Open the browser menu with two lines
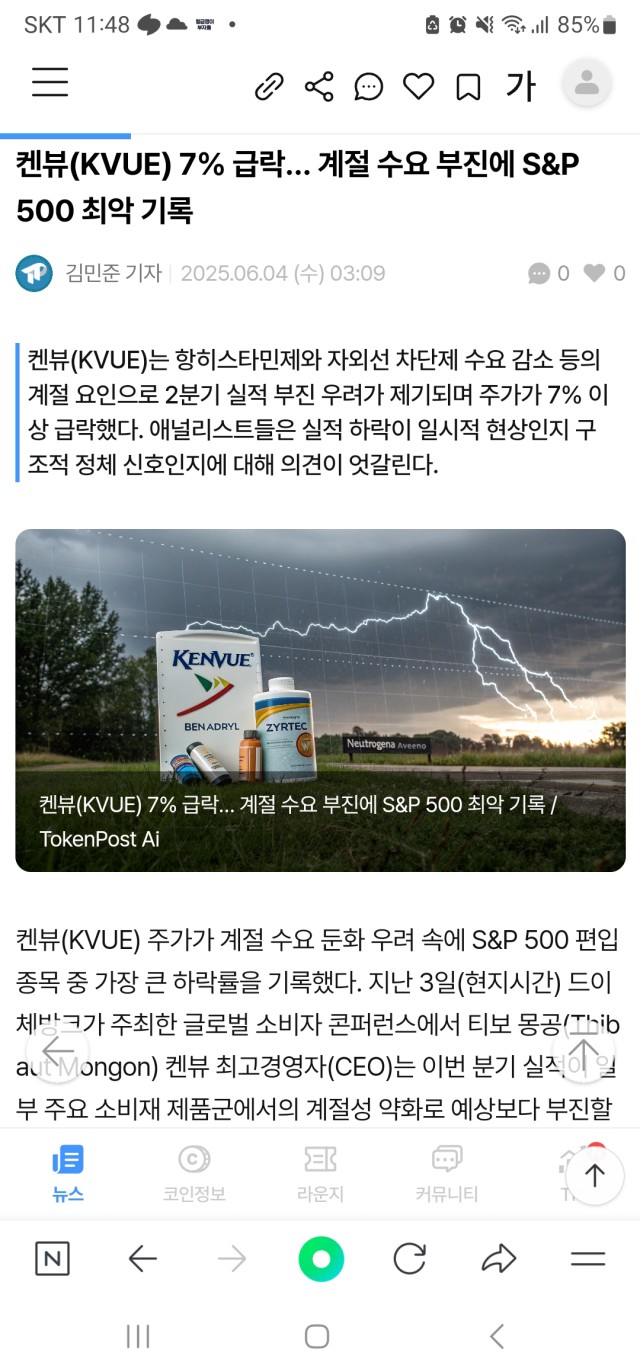The height and width of the screenshot is (1372, 640). 588,1259
